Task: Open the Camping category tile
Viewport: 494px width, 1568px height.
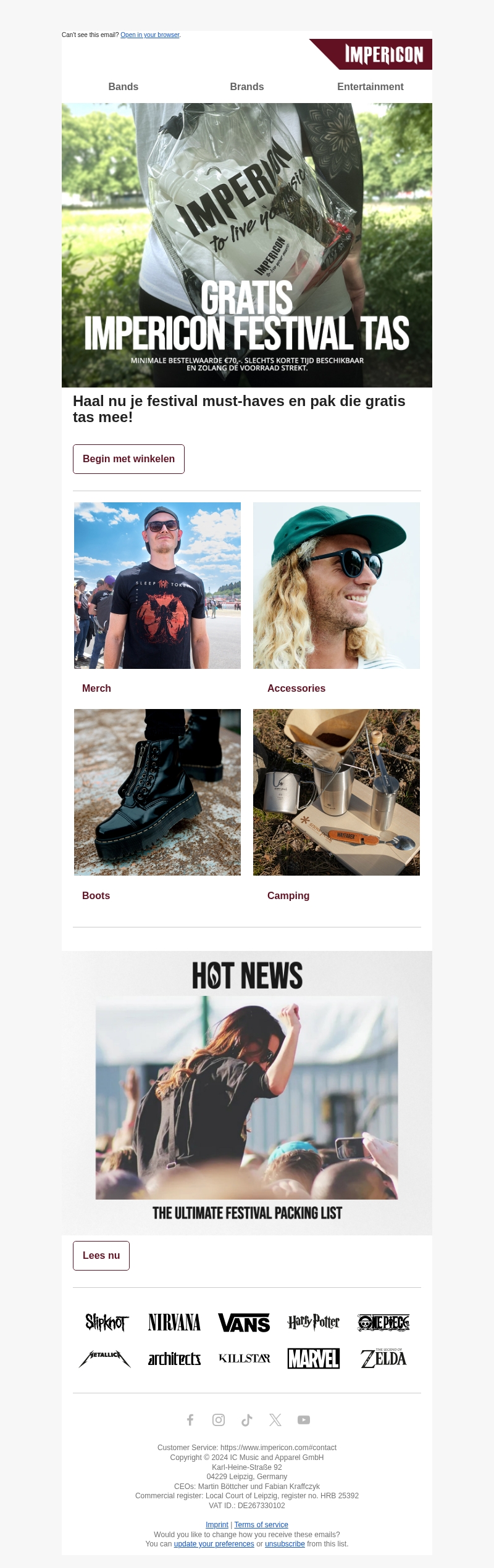Action: tap(337, 792)
